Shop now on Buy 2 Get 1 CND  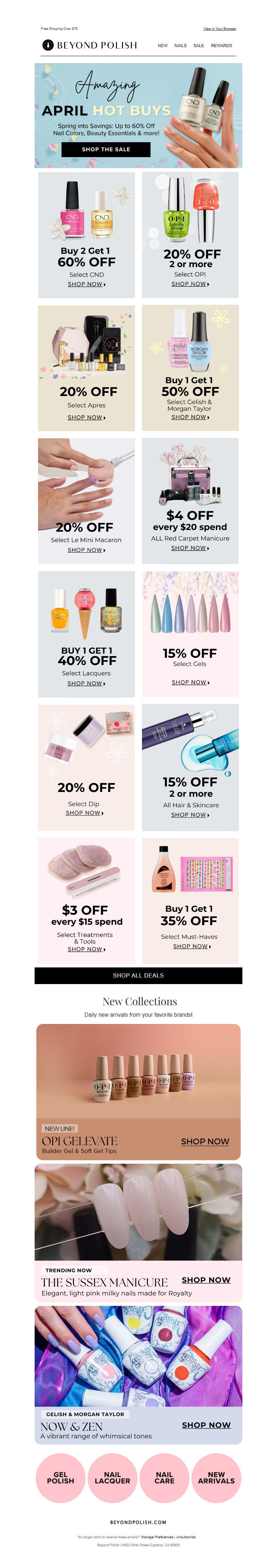click(x=86, y=284)
